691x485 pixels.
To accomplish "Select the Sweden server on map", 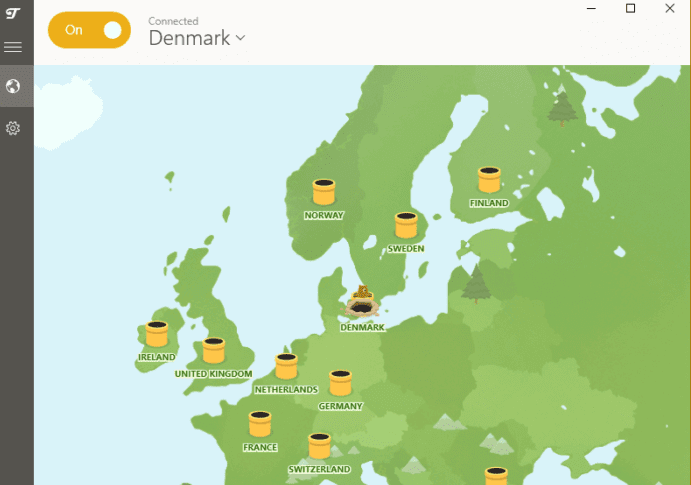I will (405, 225).
